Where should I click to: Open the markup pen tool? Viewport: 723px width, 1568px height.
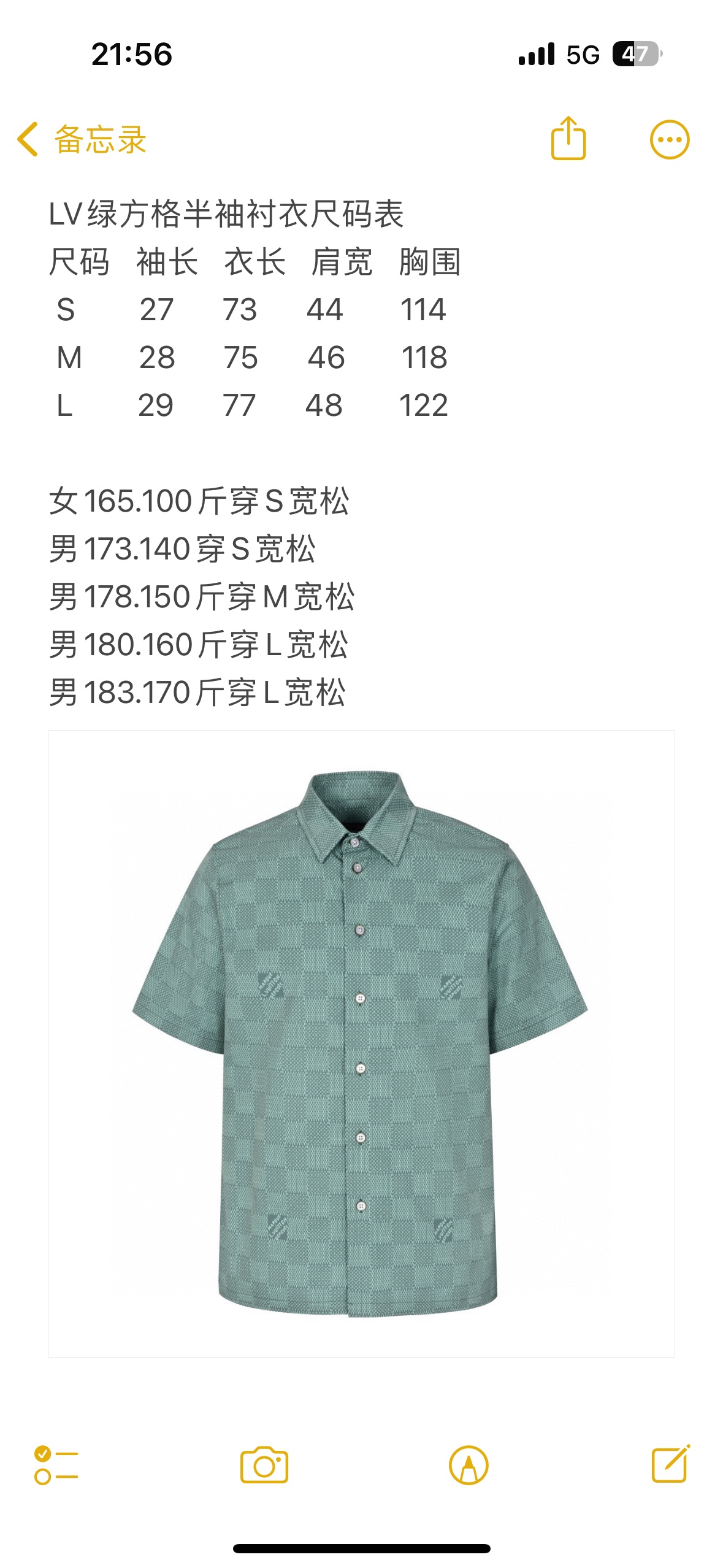point(469,1465)
